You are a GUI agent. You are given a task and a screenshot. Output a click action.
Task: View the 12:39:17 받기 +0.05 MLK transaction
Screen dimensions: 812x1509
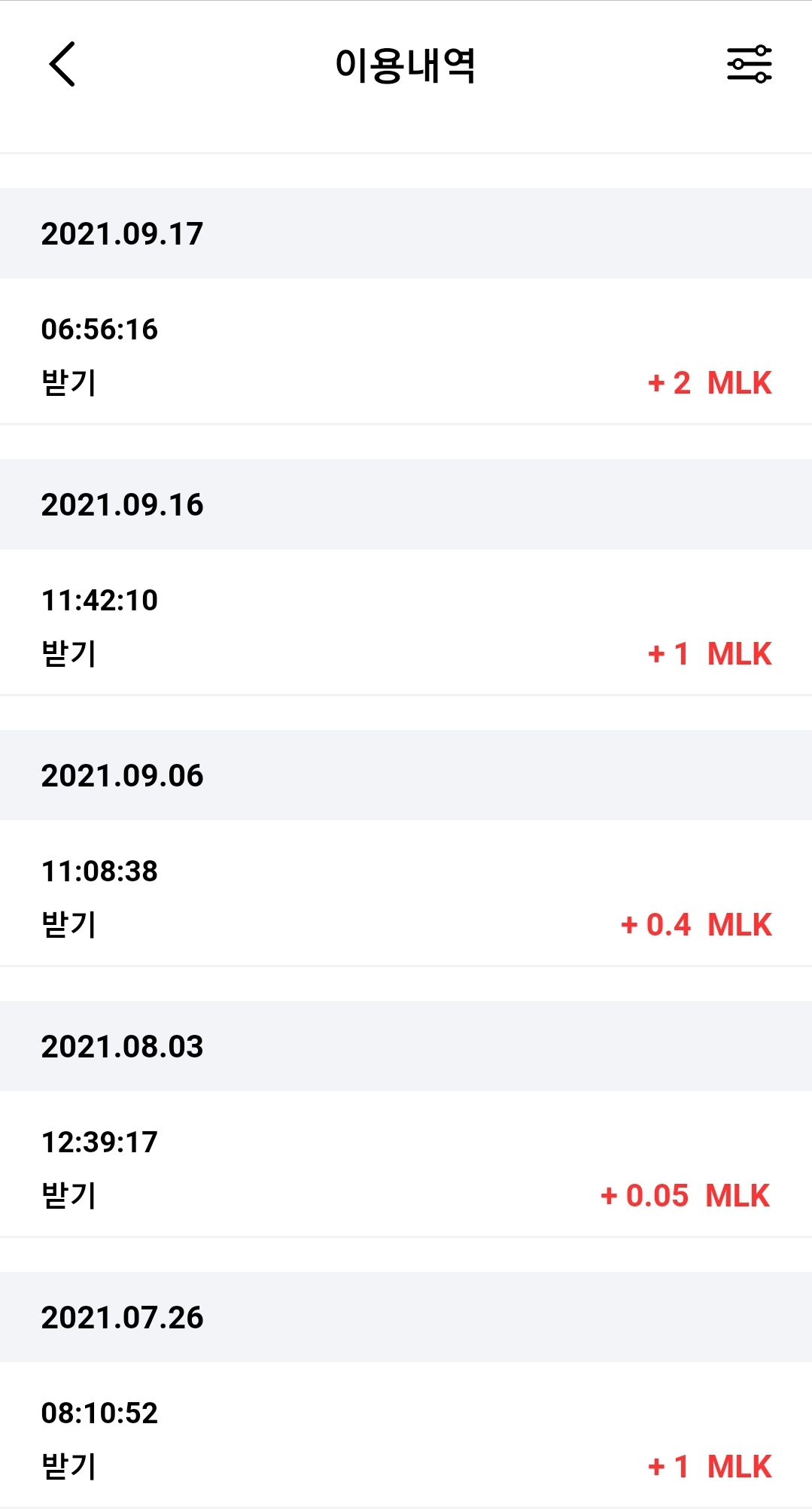406,1164
